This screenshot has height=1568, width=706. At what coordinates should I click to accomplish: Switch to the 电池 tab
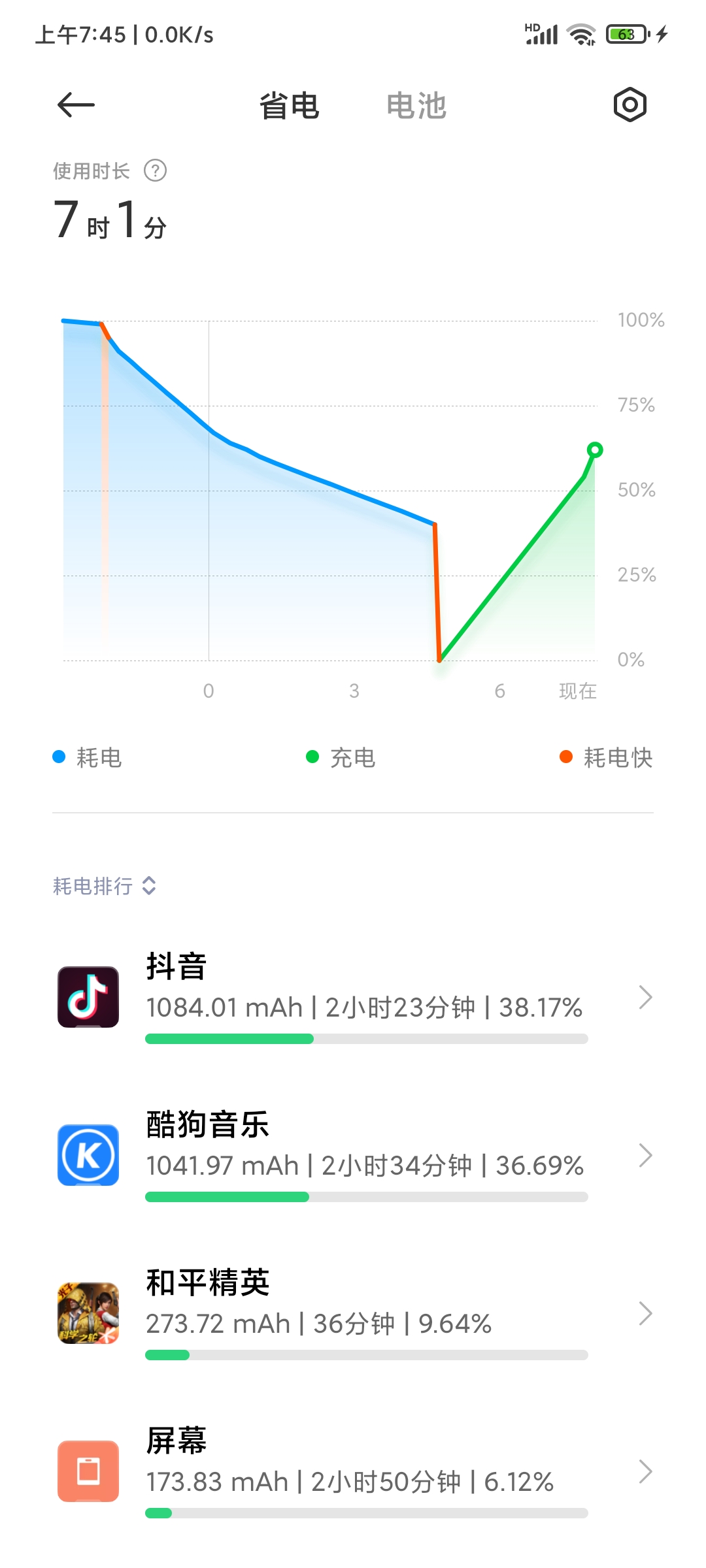416,106
